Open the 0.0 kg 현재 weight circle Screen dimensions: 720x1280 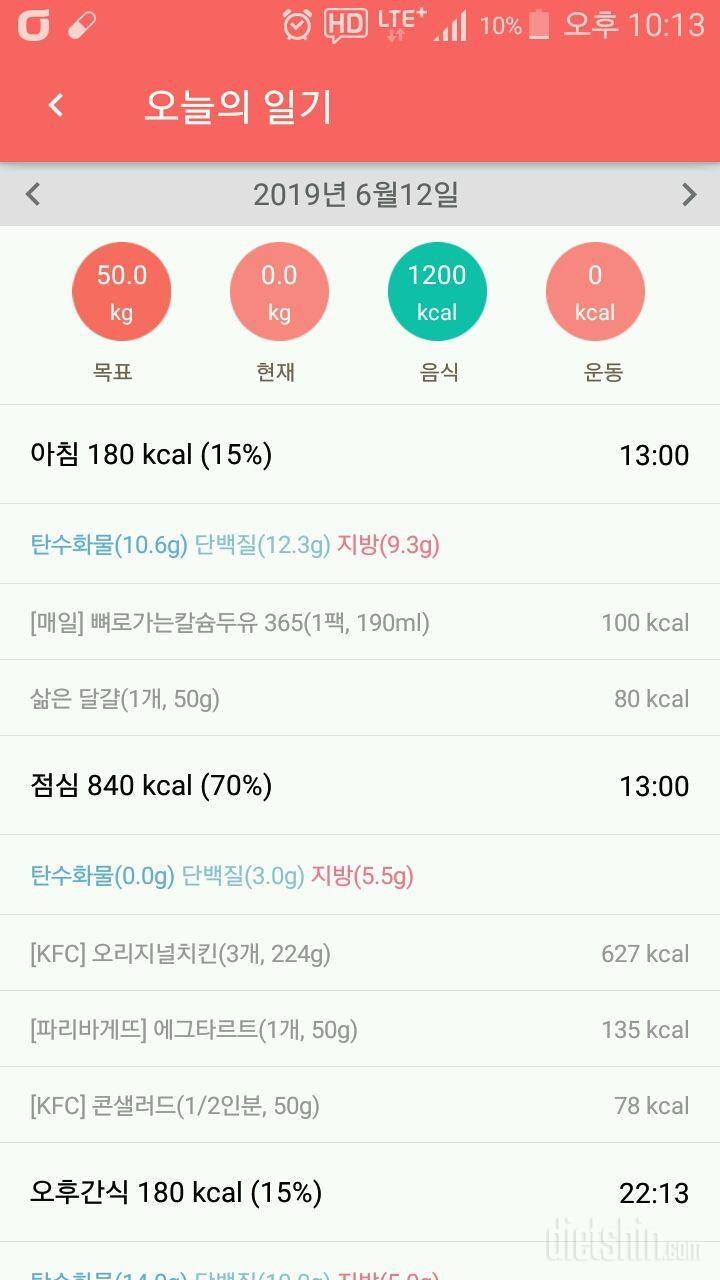279,292
